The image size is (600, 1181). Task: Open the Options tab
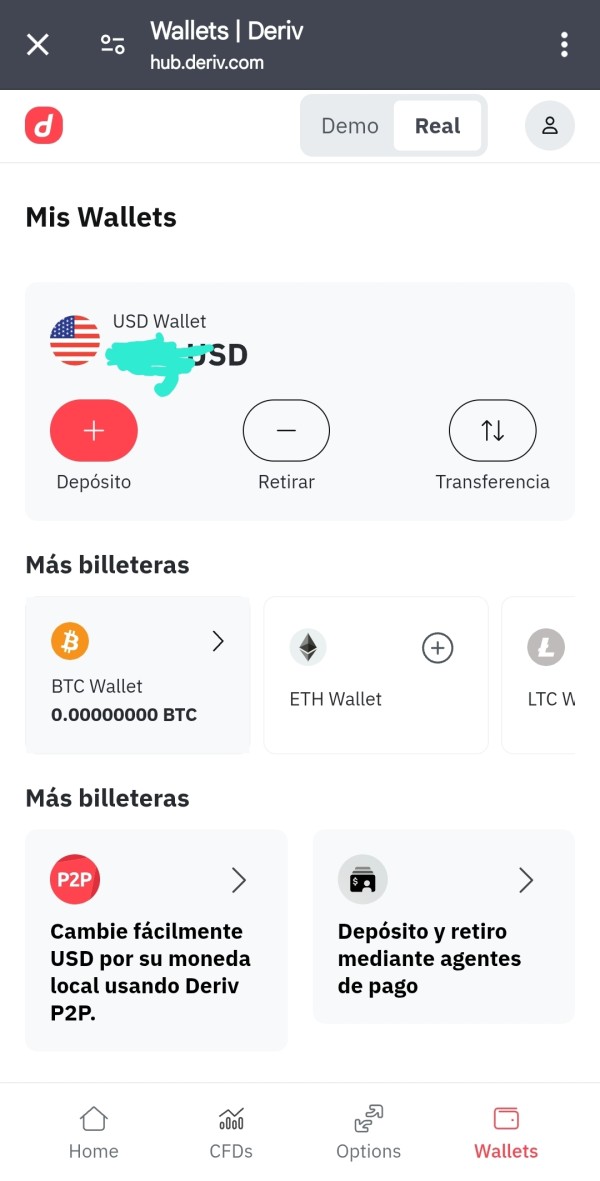click(368, 1132)
